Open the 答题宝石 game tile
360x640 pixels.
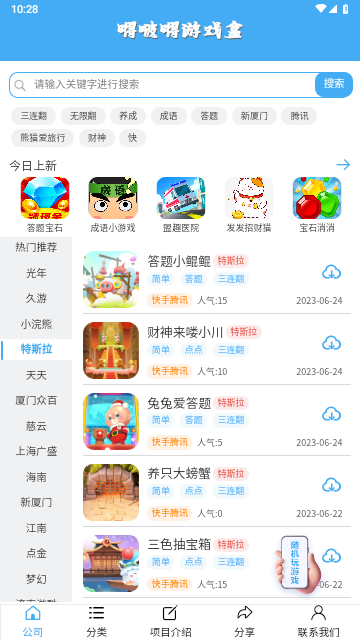tap(45, 205)
